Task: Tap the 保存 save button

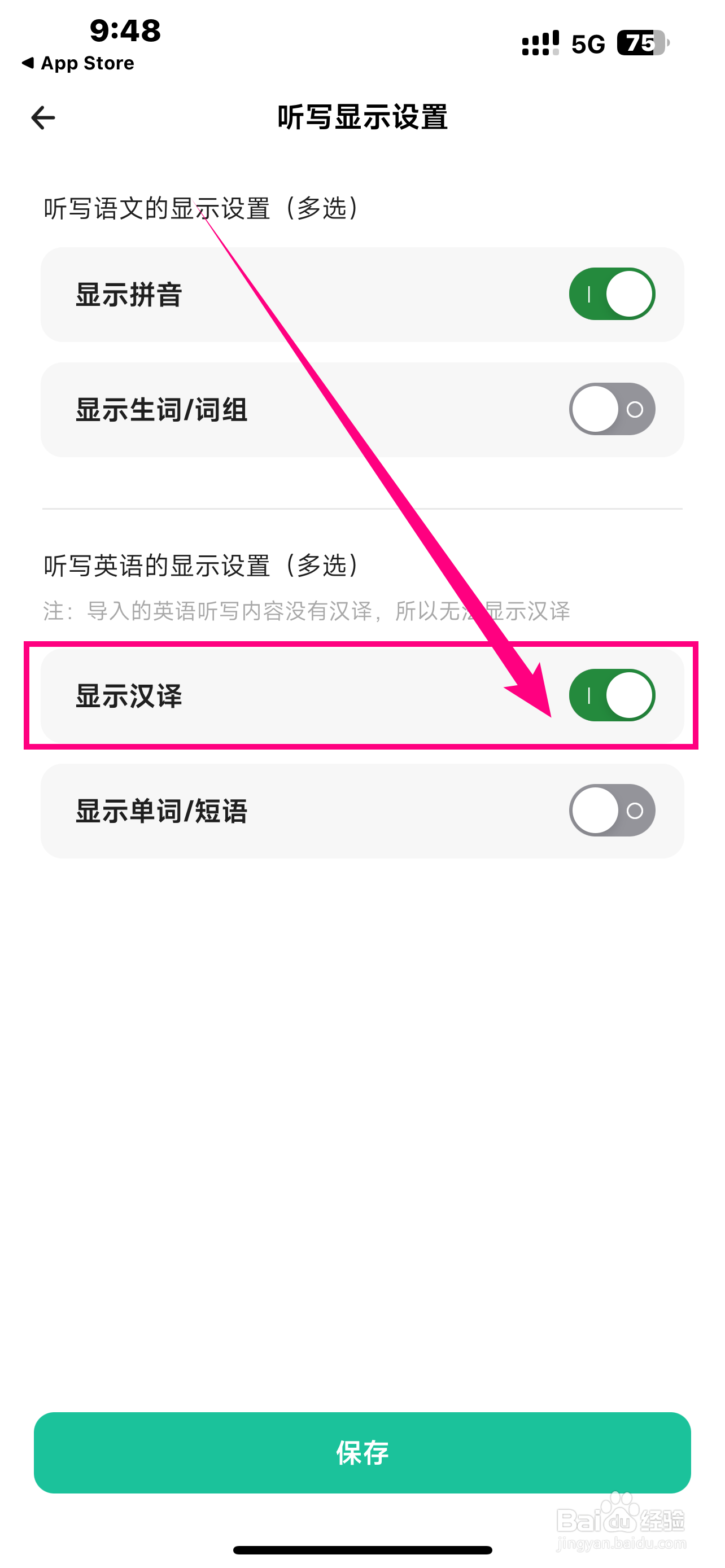Action: pyautogui.click(x=362, y=1453)
